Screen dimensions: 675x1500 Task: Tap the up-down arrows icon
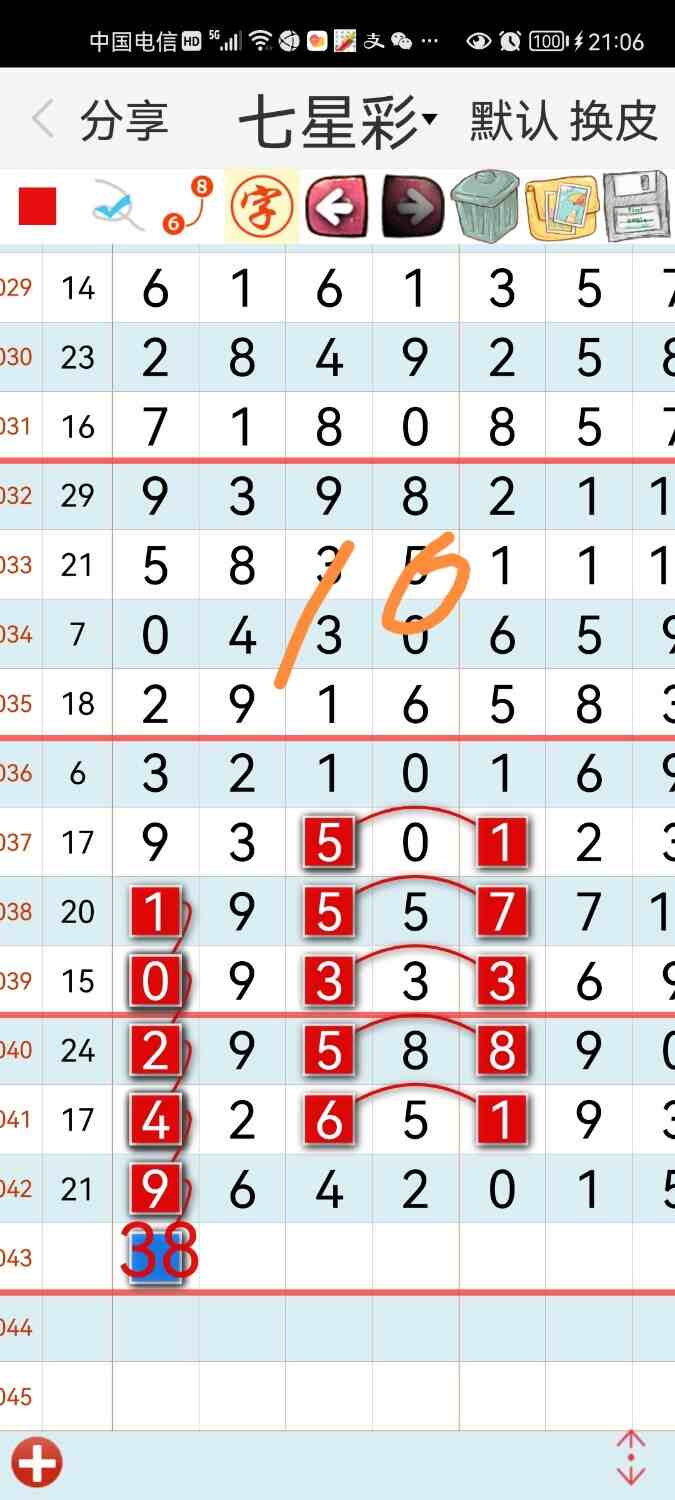(630, 1457)
